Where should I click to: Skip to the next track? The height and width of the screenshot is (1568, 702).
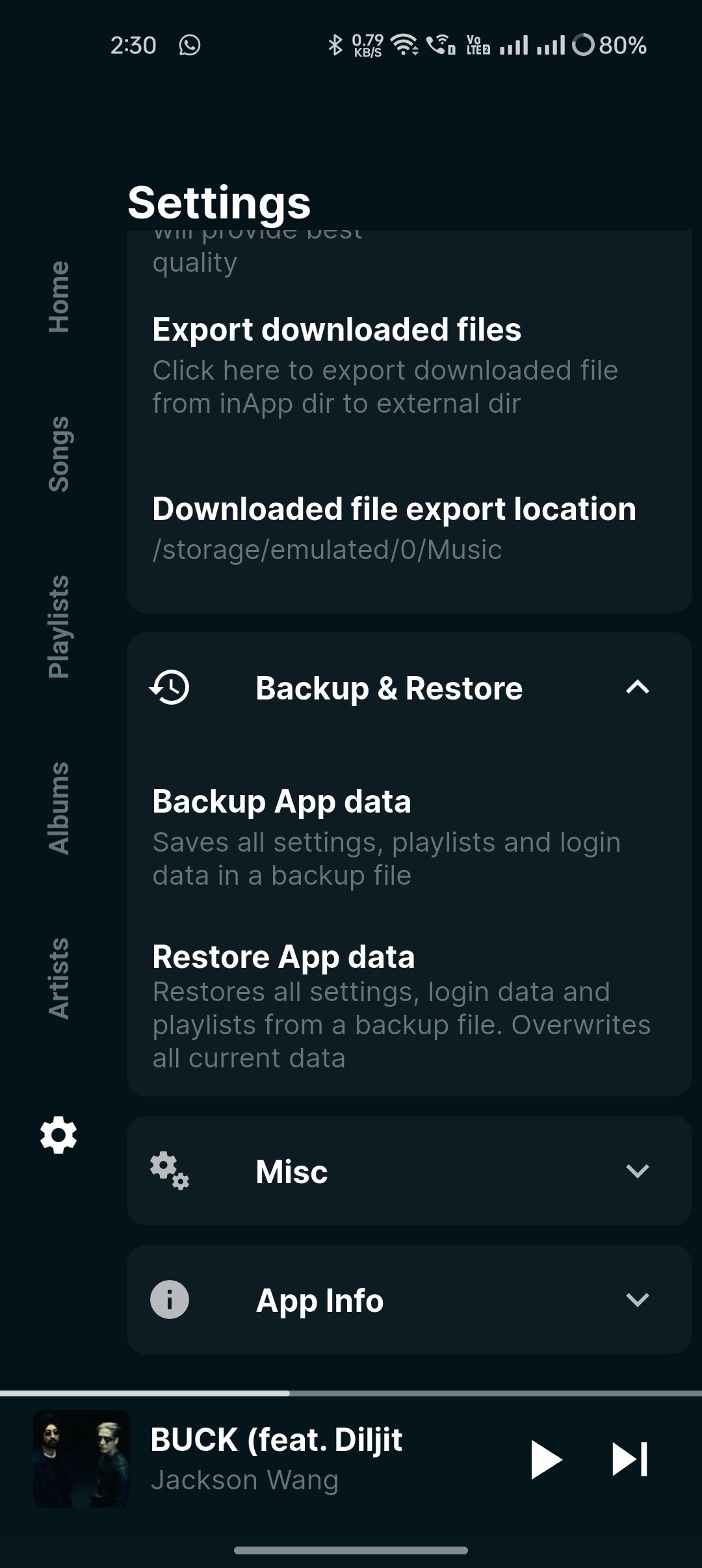(629, 1459)
